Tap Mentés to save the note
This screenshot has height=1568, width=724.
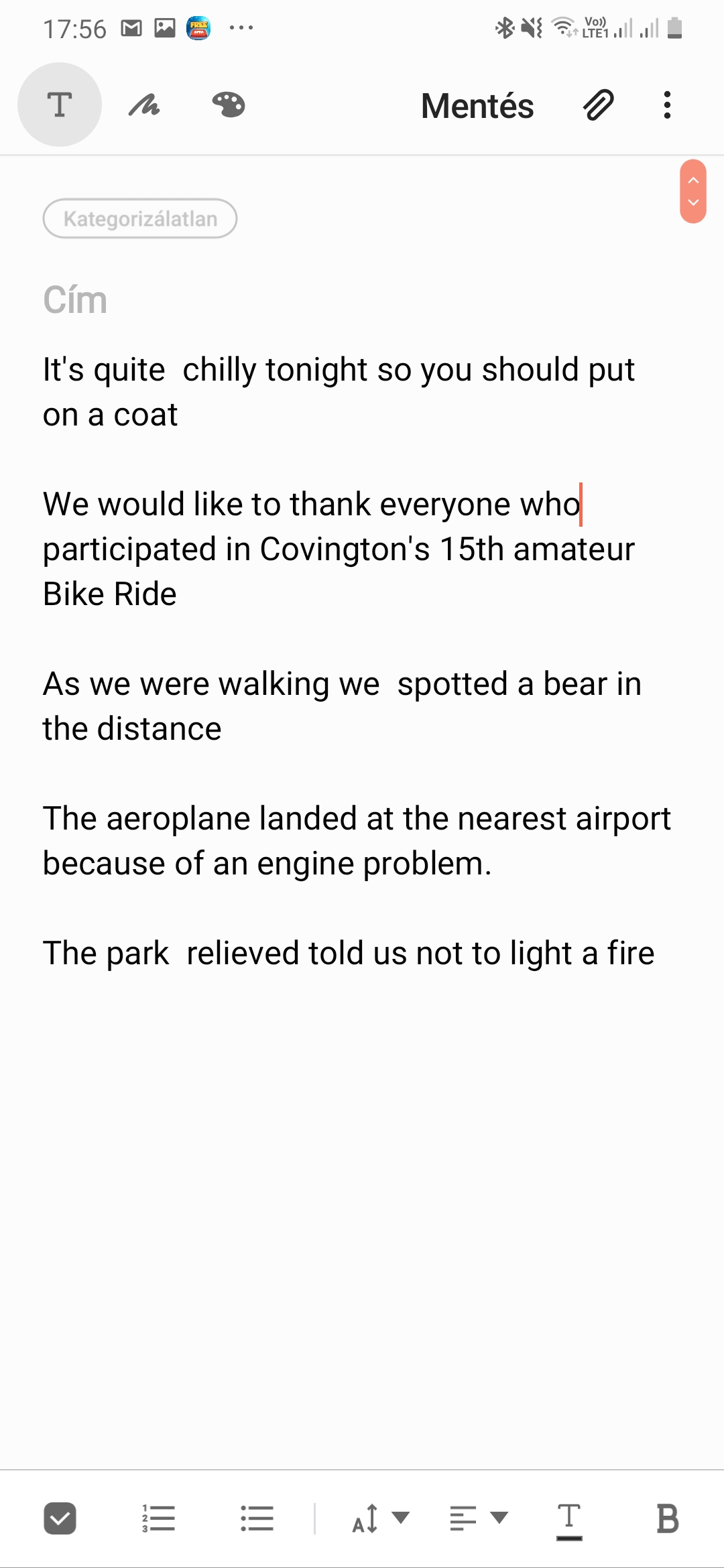(477, 106)
